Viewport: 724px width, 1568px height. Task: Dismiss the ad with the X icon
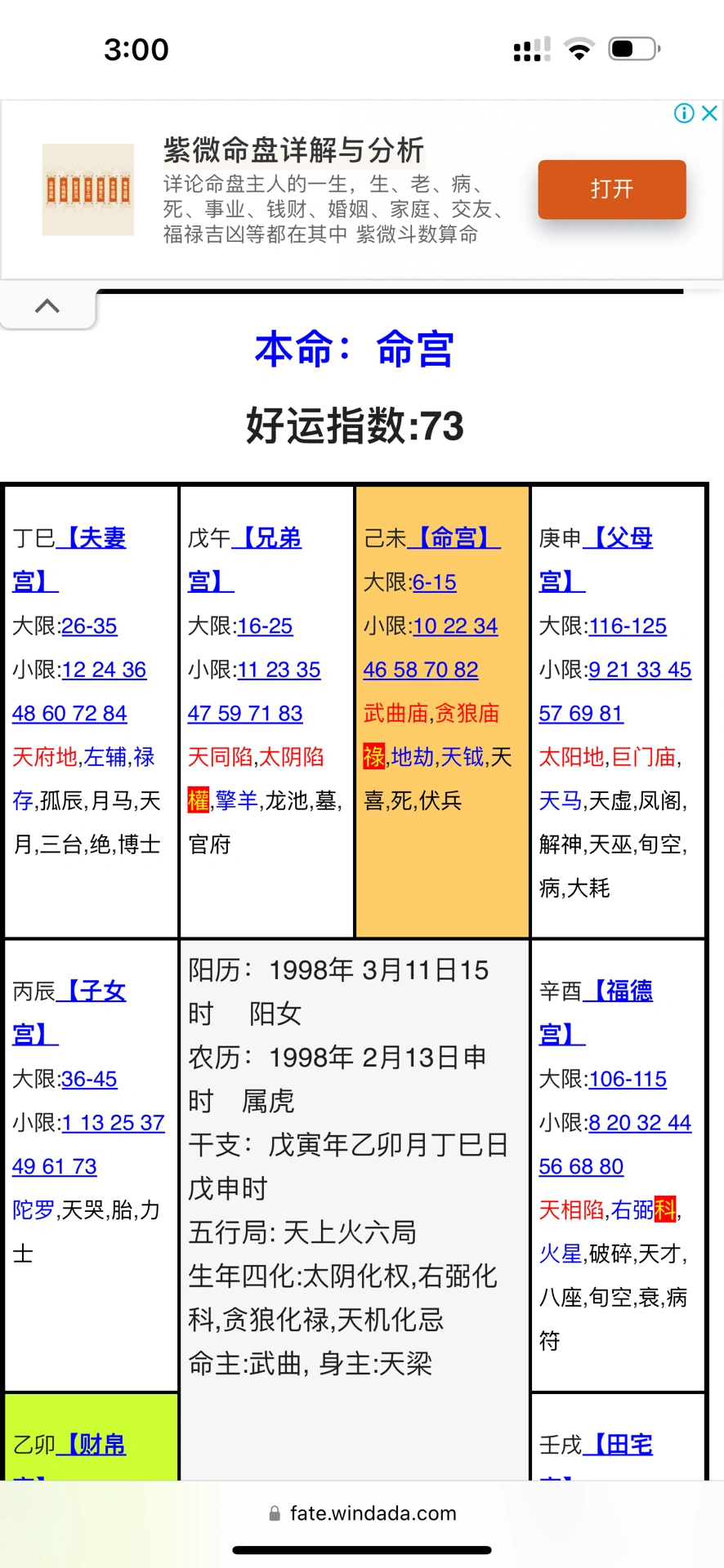pyautogui.click(x=709, y=114)
